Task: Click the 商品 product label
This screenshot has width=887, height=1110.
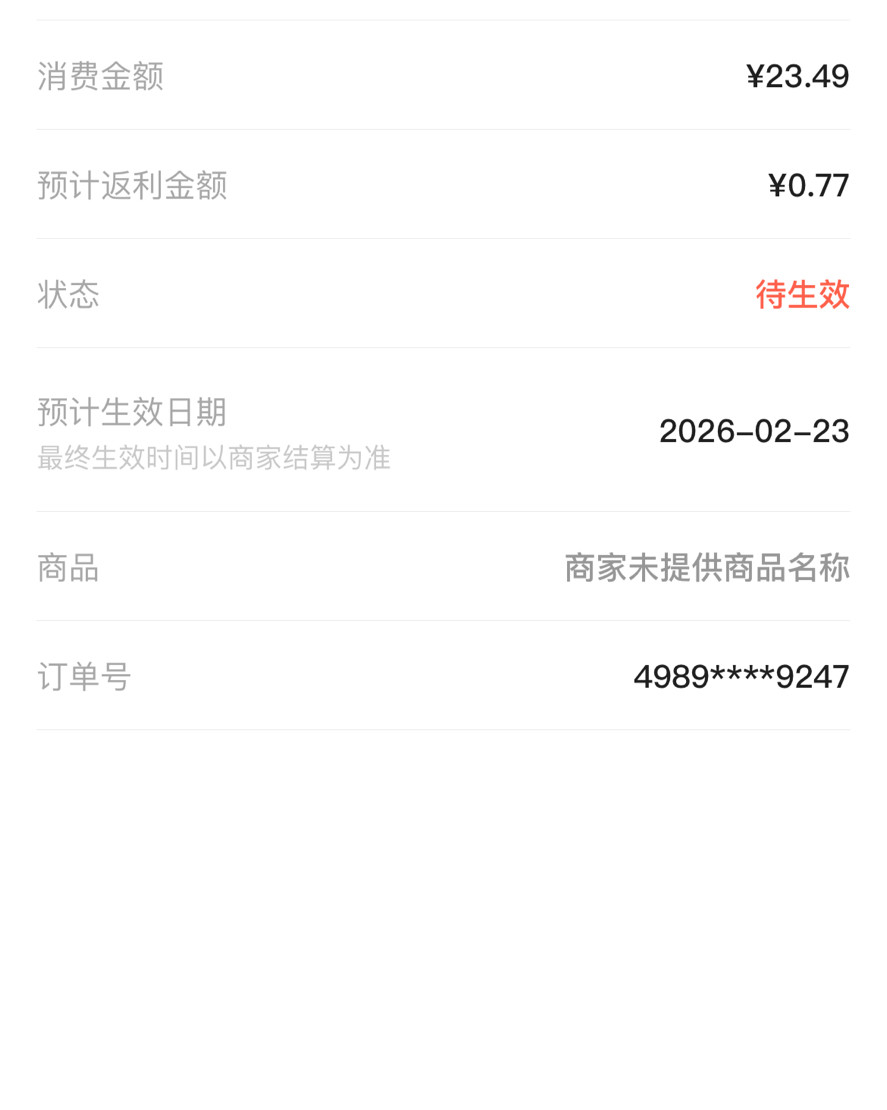Action: point(66,568)
